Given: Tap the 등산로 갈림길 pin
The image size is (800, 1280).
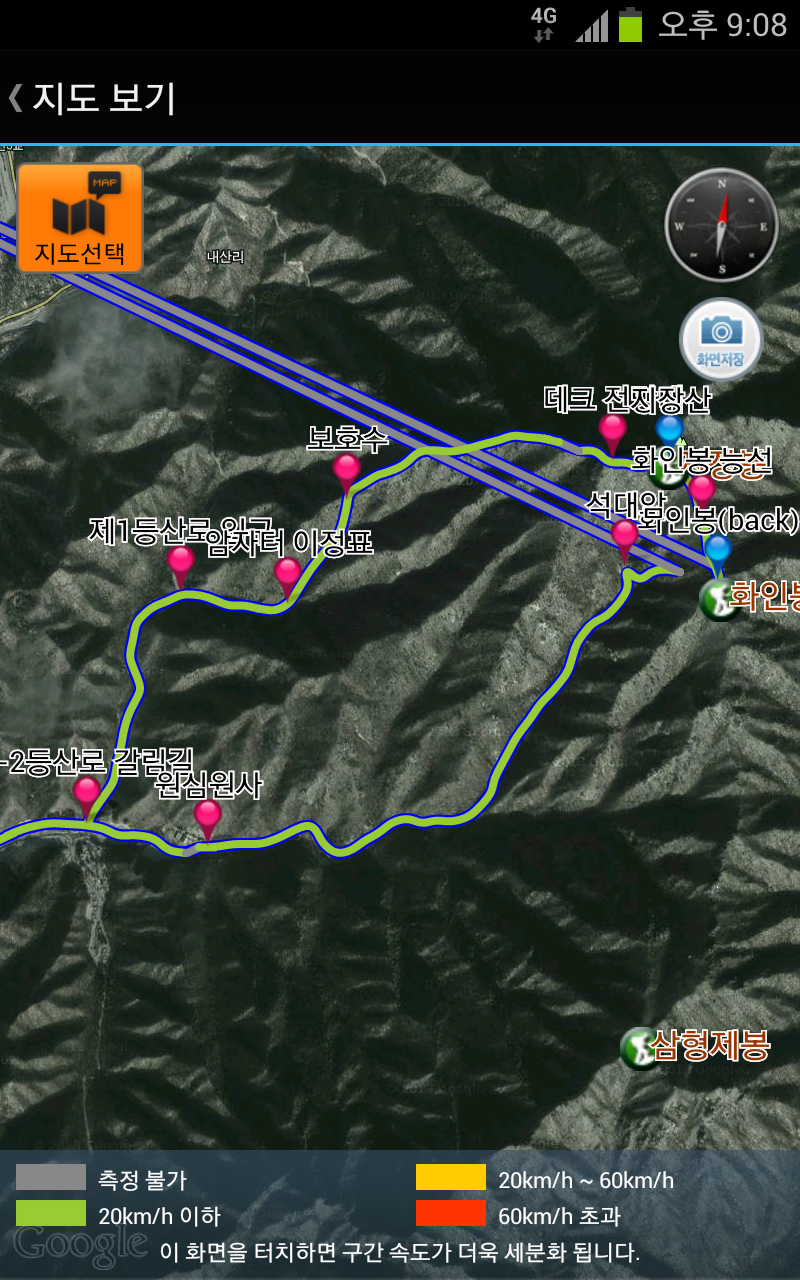Looking at the screenshot, I should (87, 794).
